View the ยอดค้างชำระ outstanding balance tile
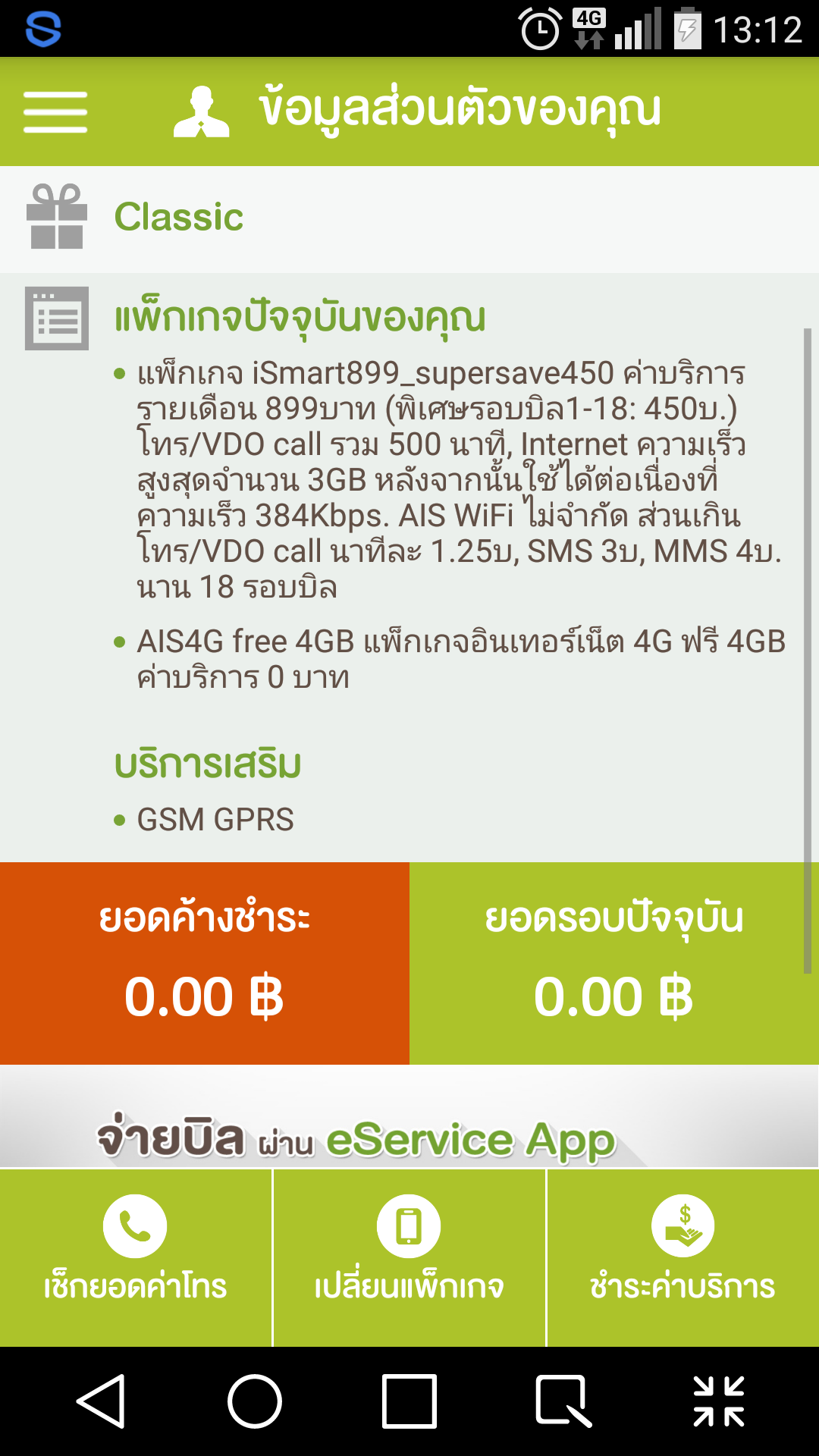Viewport: 819px width, 1456px height. 205,963
